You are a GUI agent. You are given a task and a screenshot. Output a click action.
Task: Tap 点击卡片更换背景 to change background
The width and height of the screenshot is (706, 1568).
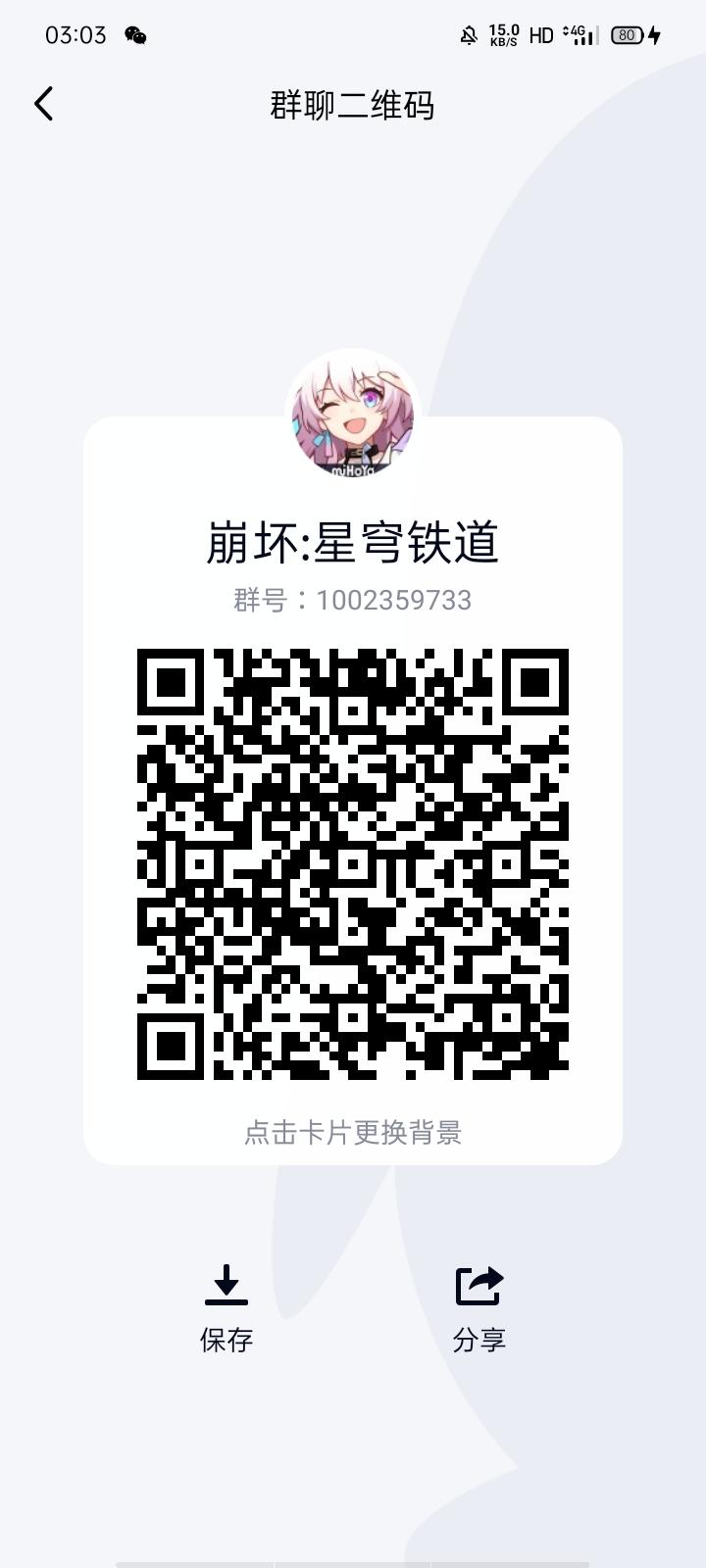click(x=353, y=1134)
